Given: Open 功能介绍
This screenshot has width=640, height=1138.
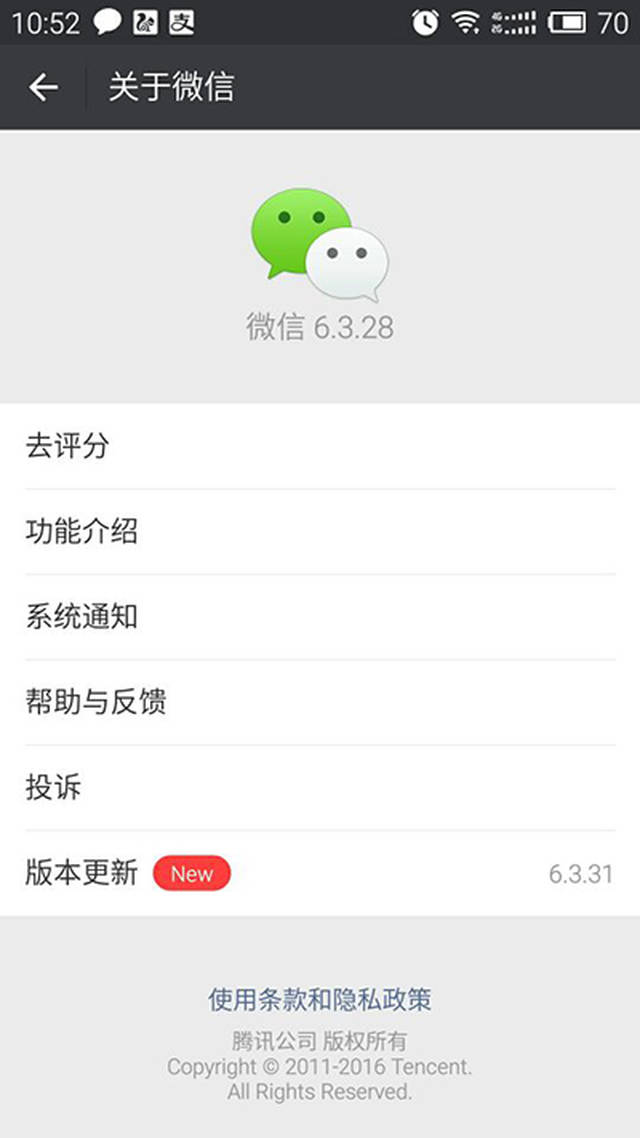Looking at the screenshot, I should point(320,532).
